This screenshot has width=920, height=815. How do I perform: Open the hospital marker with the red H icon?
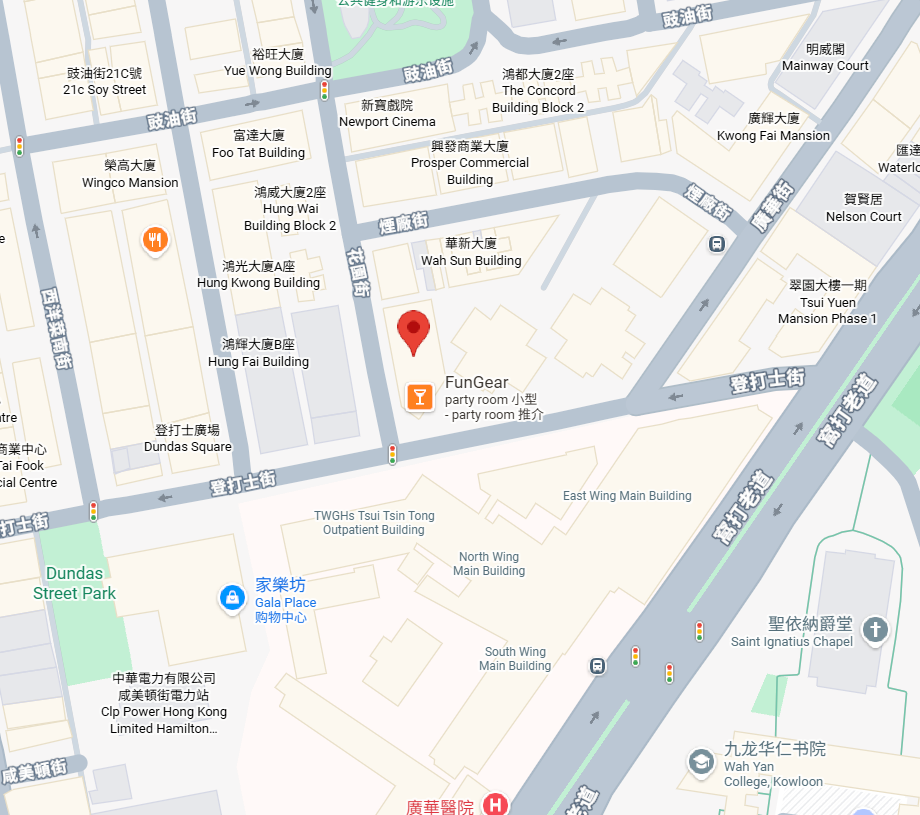click(494, 804)
